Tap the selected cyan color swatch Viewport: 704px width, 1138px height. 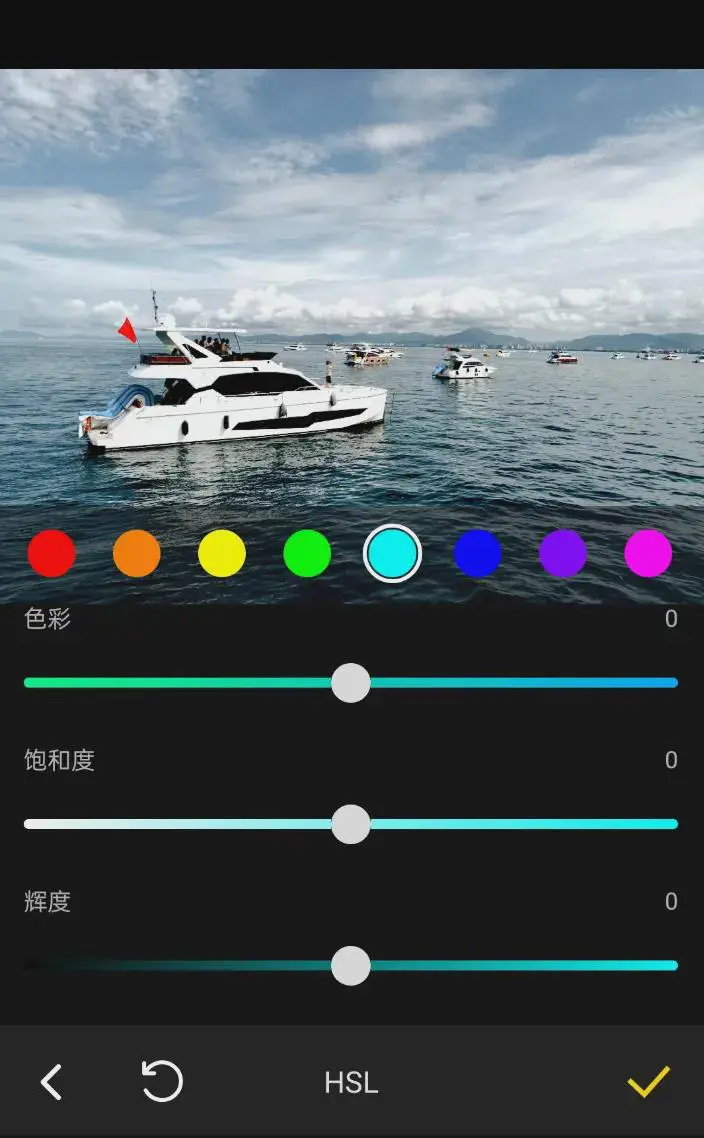[x=392, y=553]
